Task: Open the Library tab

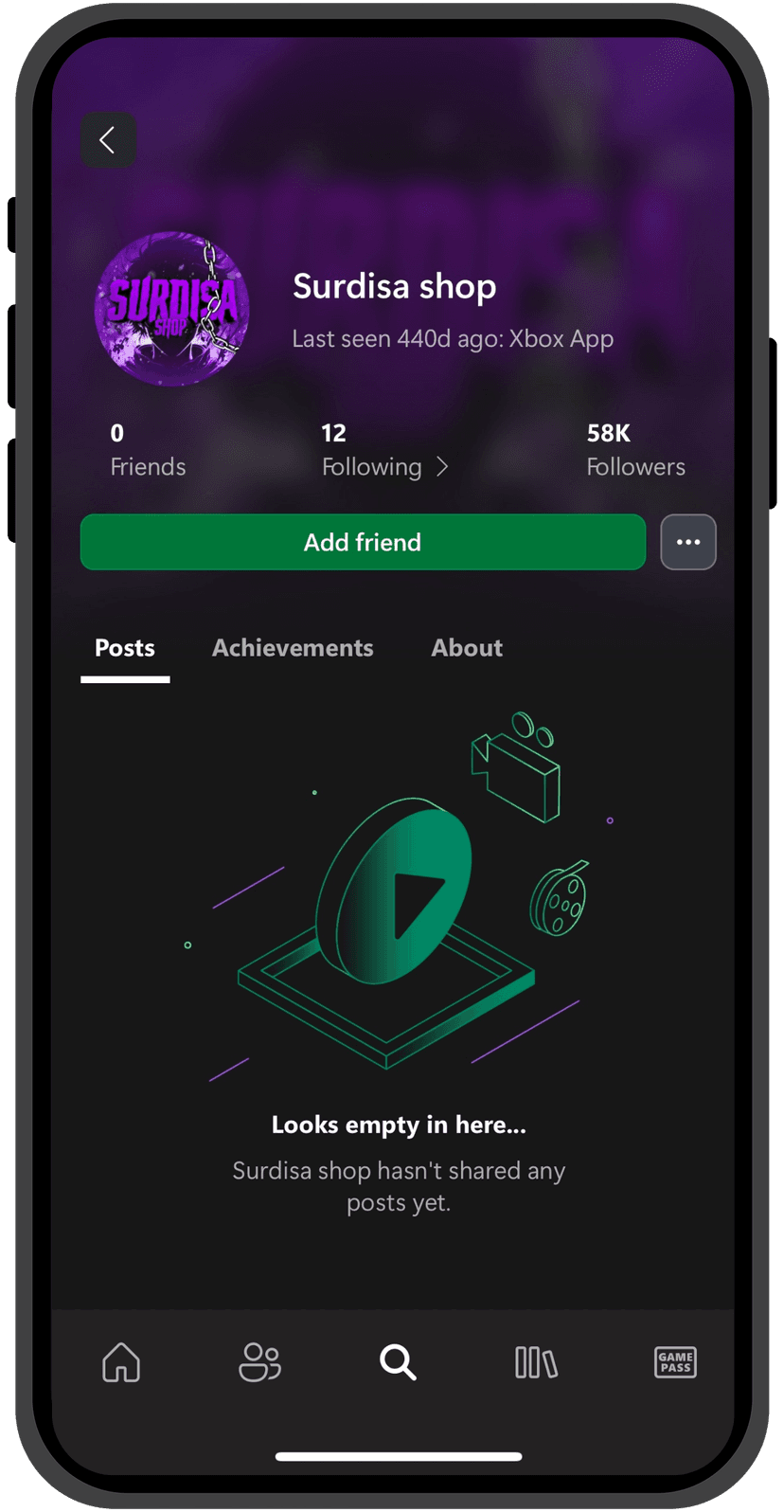Action: 536,1362
